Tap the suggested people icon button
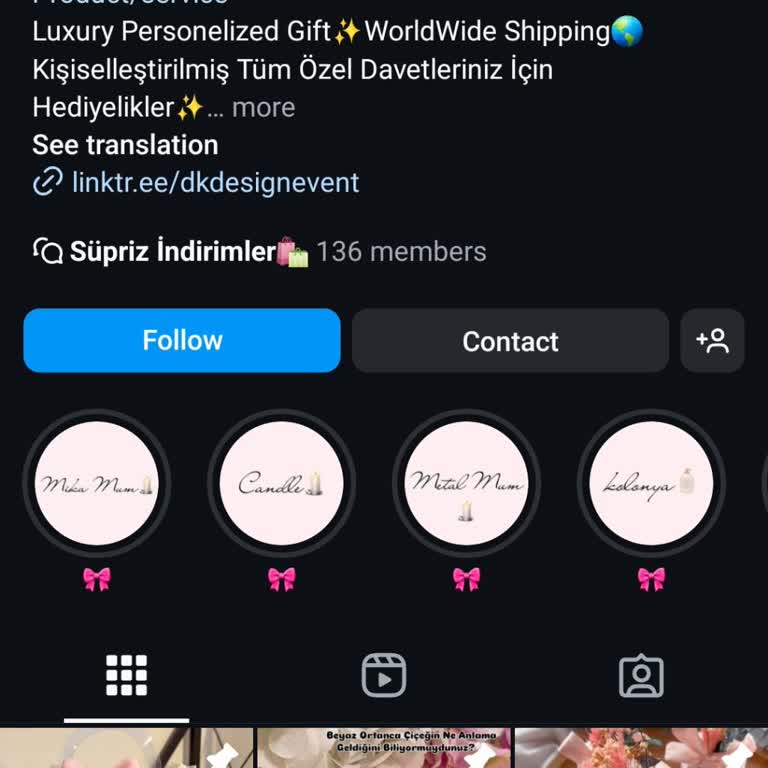 [712, 341]
